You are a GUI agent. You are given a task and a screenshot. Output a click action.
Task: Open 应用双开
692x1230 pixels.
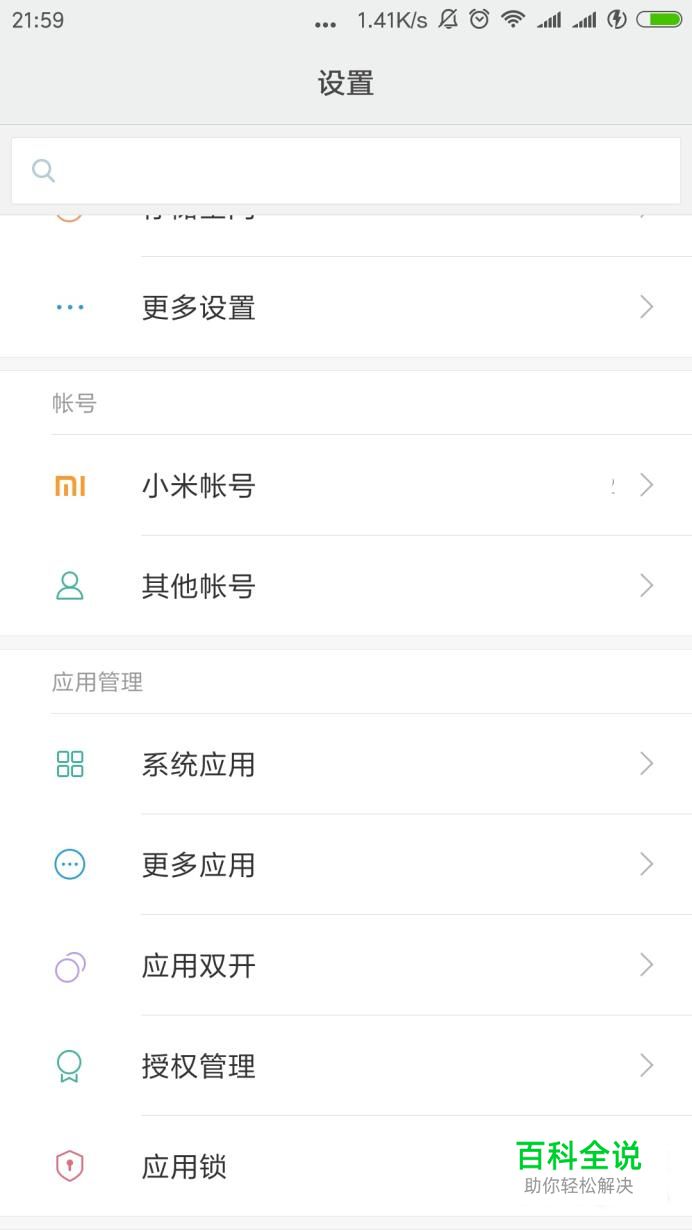tap(346, 966)
